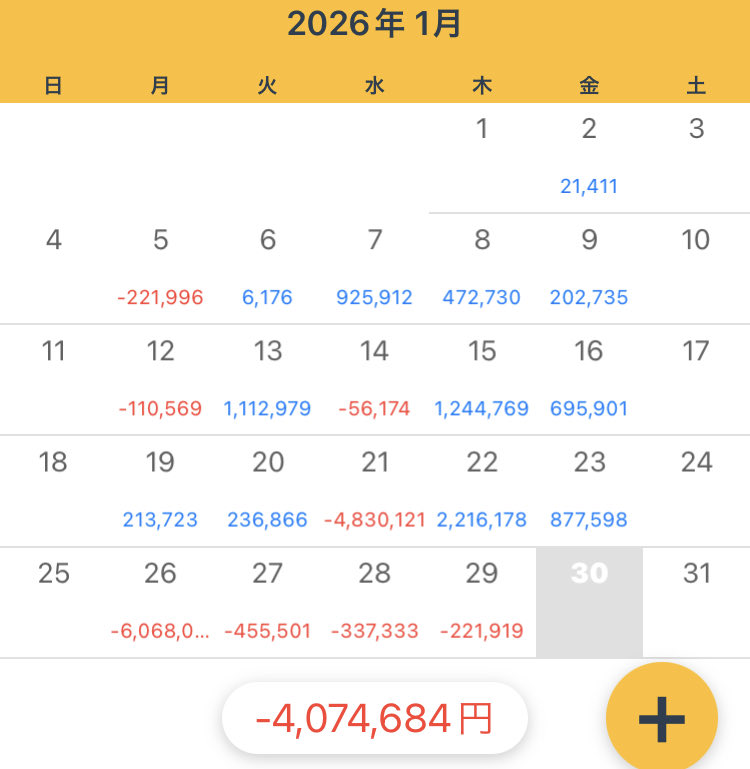Select January 9 with 202,735

[x=589, y=268]
